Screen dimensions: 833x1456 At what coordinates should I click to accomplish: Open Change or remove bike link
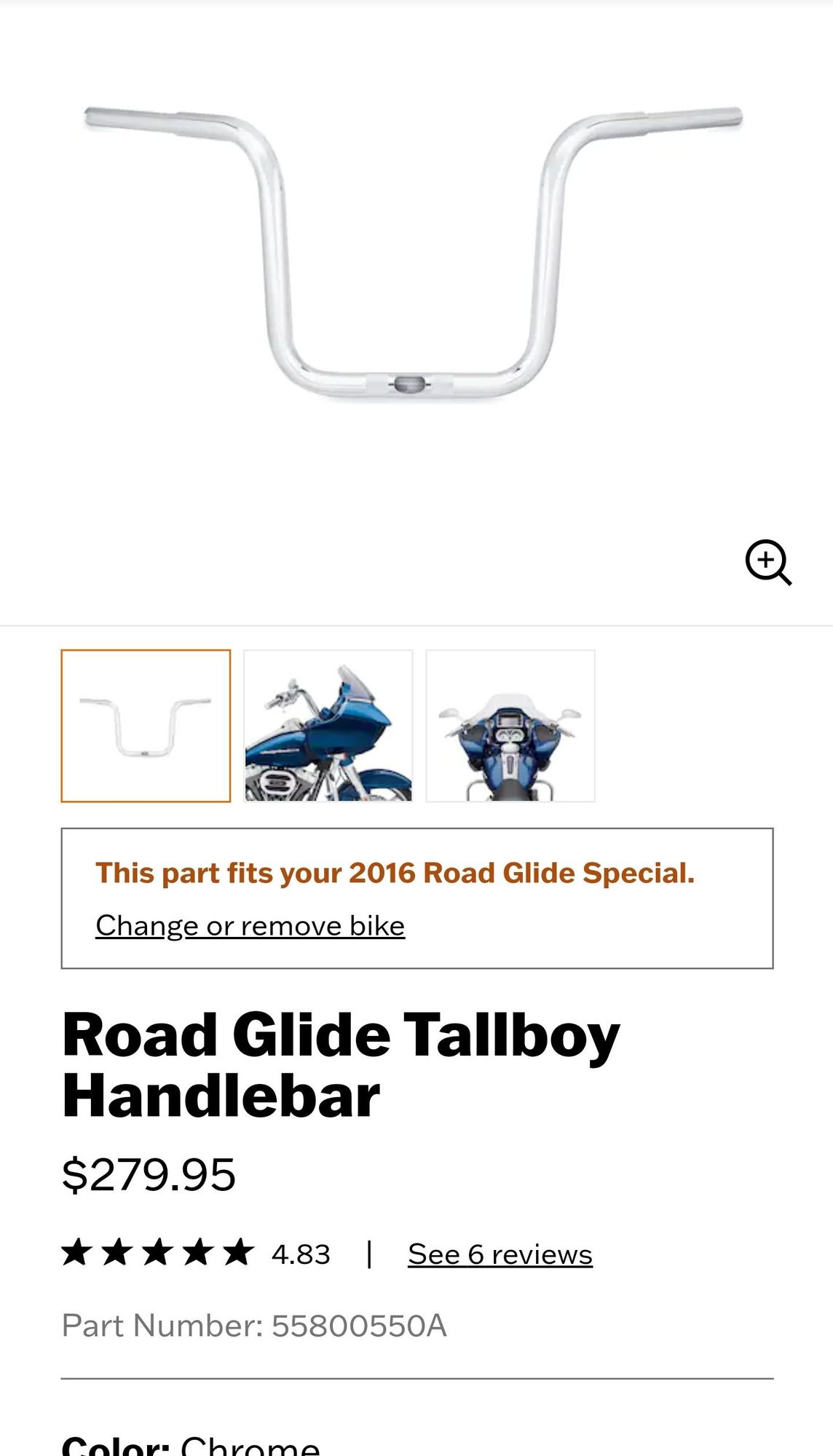(250, 926)
